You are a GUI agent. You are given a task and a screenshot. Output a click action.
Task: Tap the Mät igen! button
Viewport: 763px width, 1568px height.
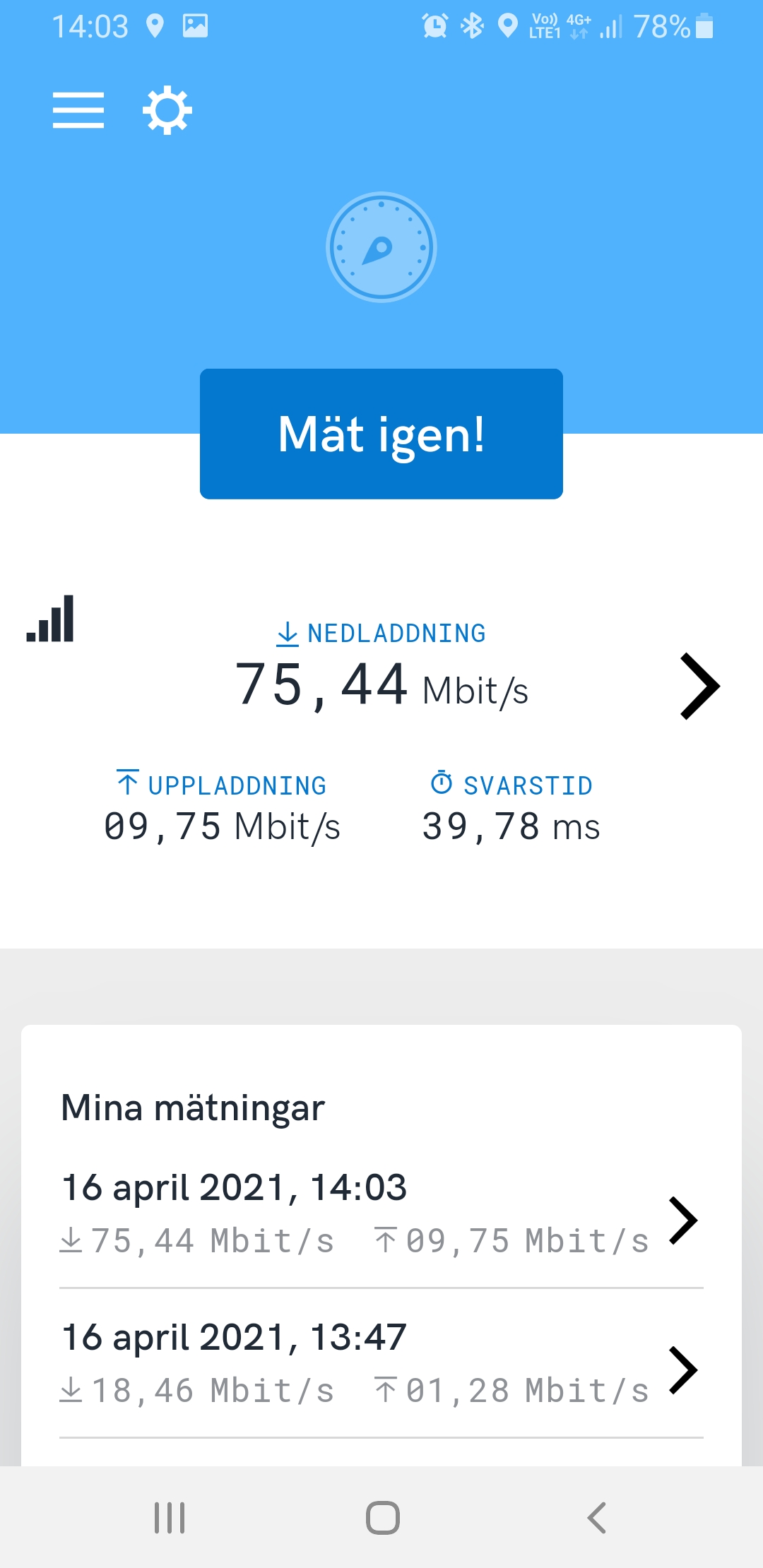[x=381, y=434]
